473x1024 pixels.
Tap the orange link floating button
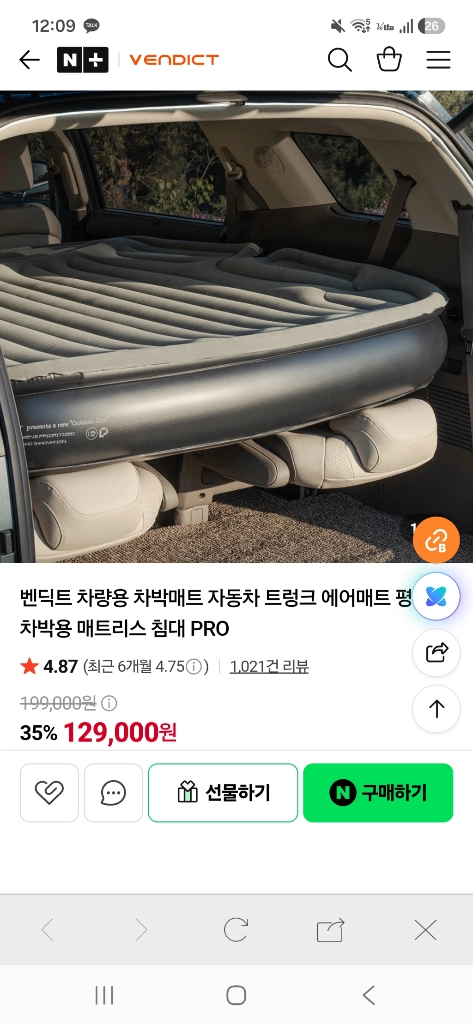(436, 540)
